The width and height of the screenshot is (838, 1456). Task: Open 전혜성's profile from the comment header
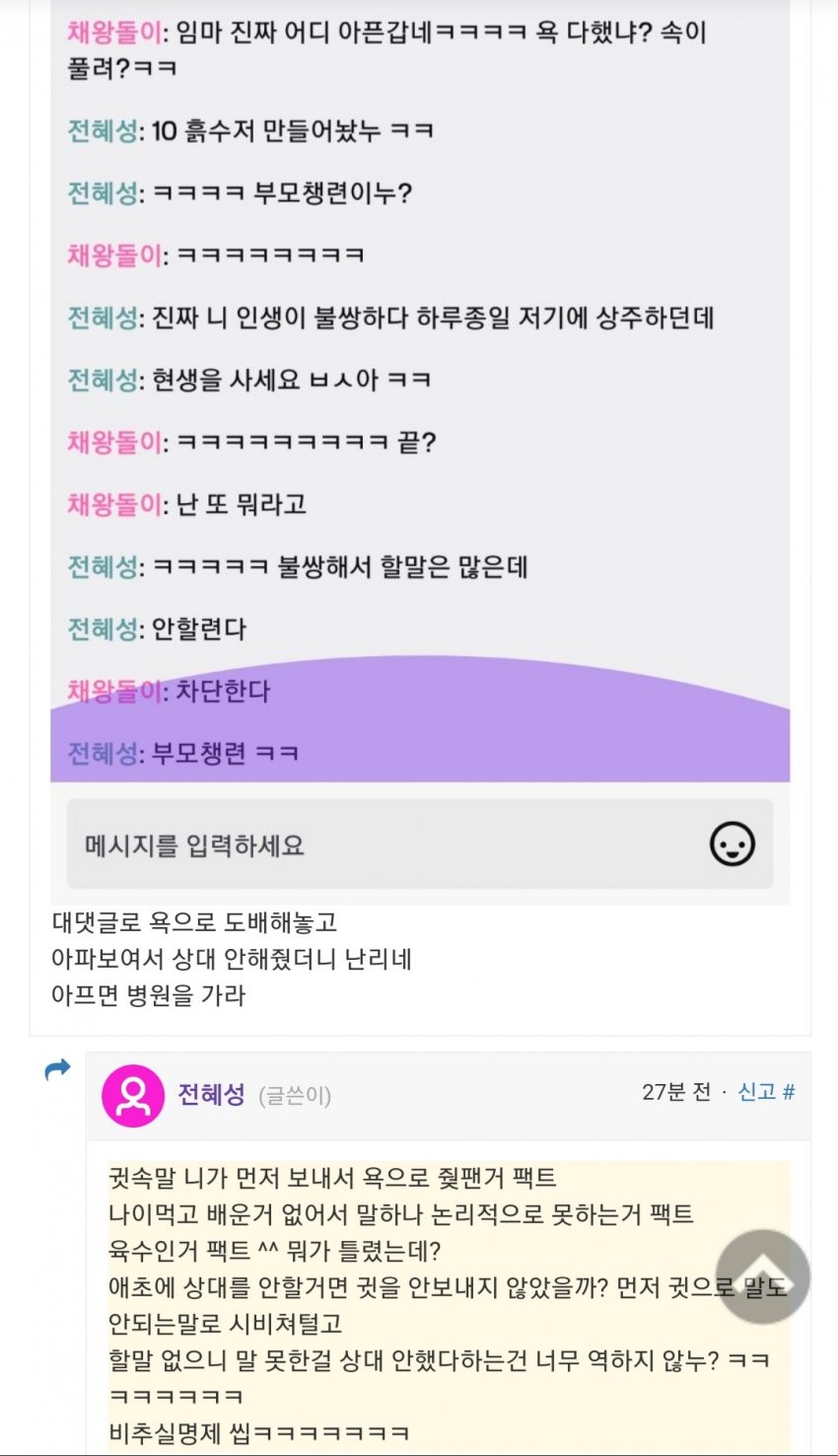[211, 1094]
